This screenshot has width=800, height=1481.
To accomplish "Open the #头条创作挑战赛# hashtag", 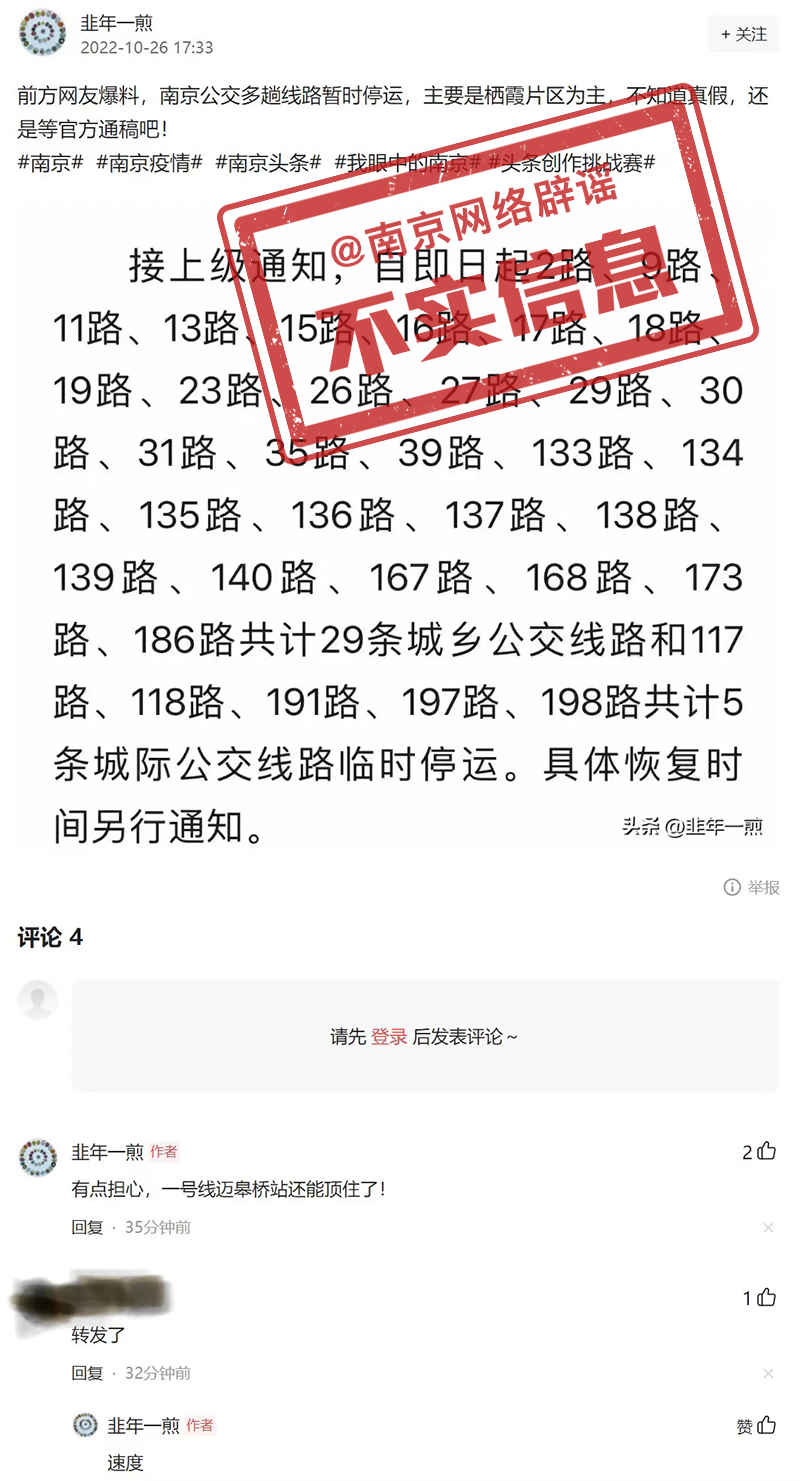I will 571,162.
